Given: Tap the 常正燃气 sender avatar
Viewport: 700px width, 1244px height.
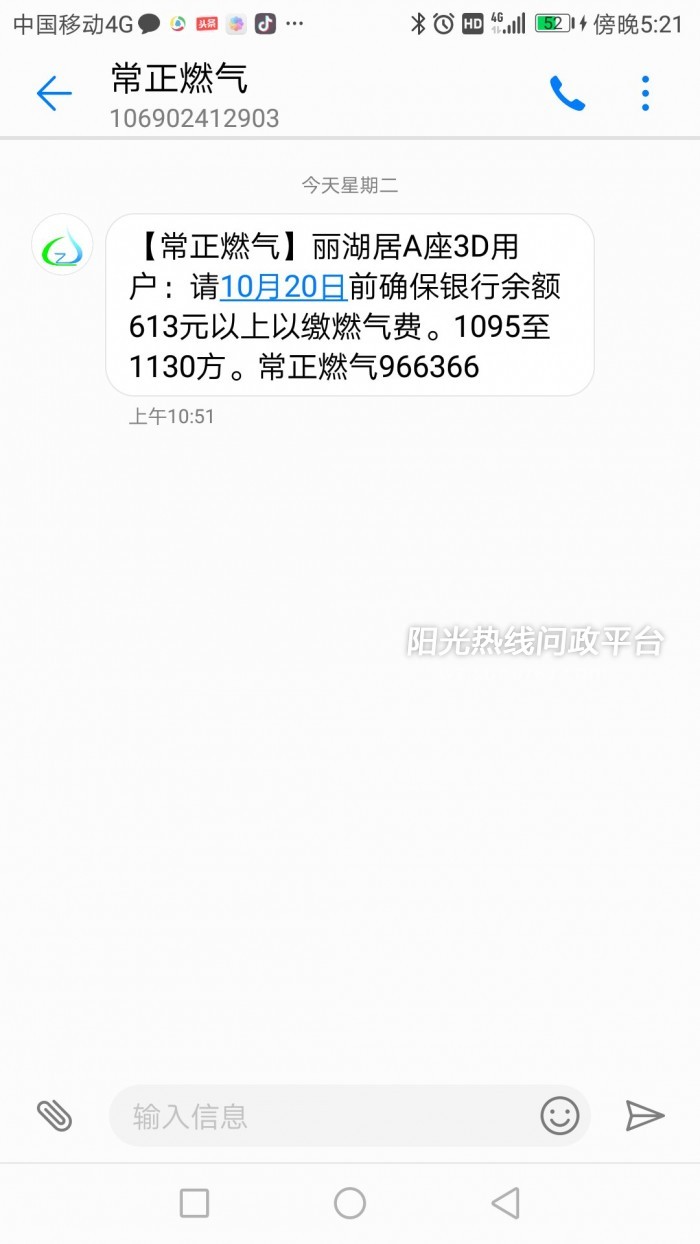Looking at the screenshot, I should click(x=62, y=245).
